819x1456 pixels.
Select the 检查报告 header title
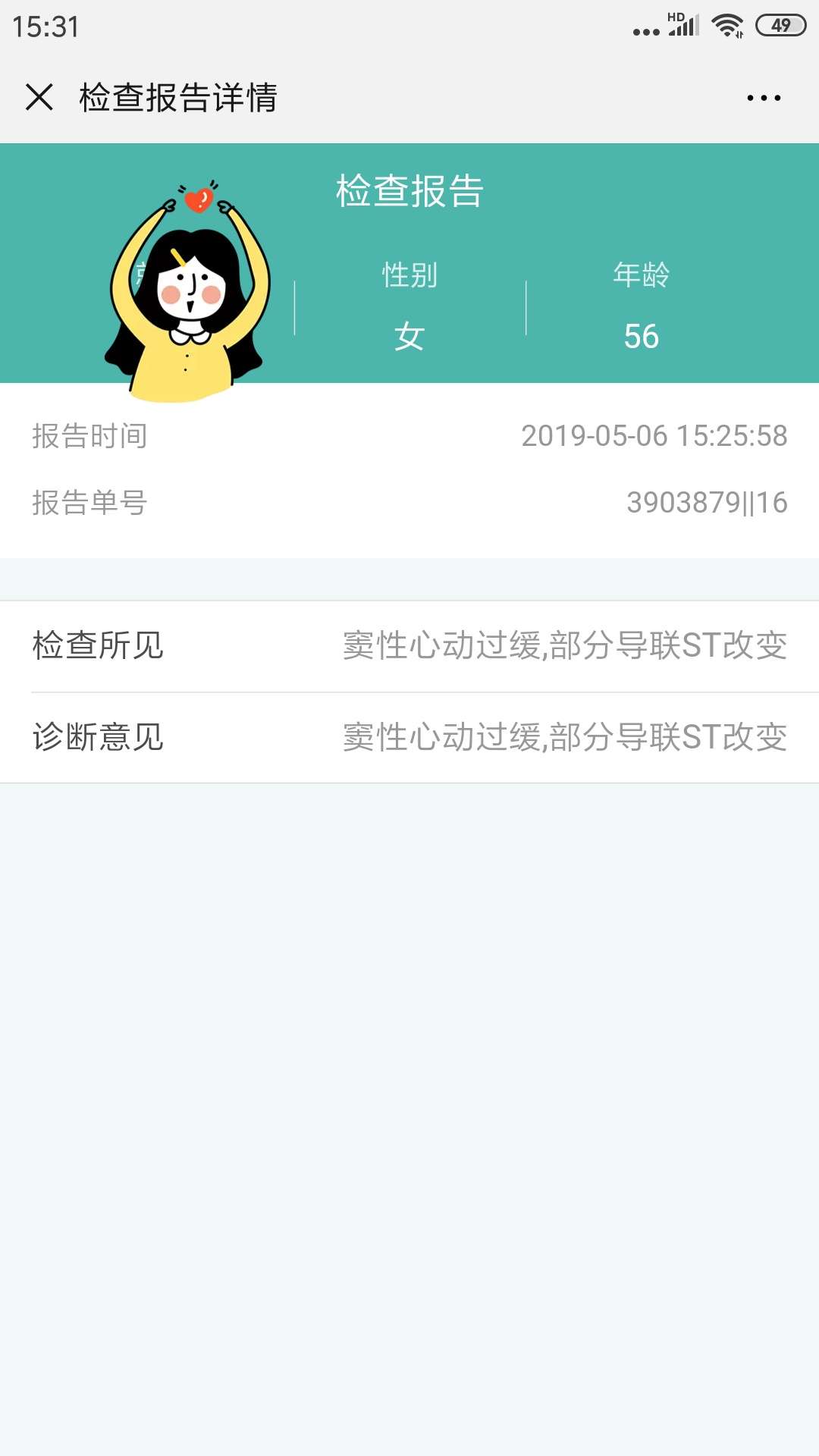coord(409,191)
